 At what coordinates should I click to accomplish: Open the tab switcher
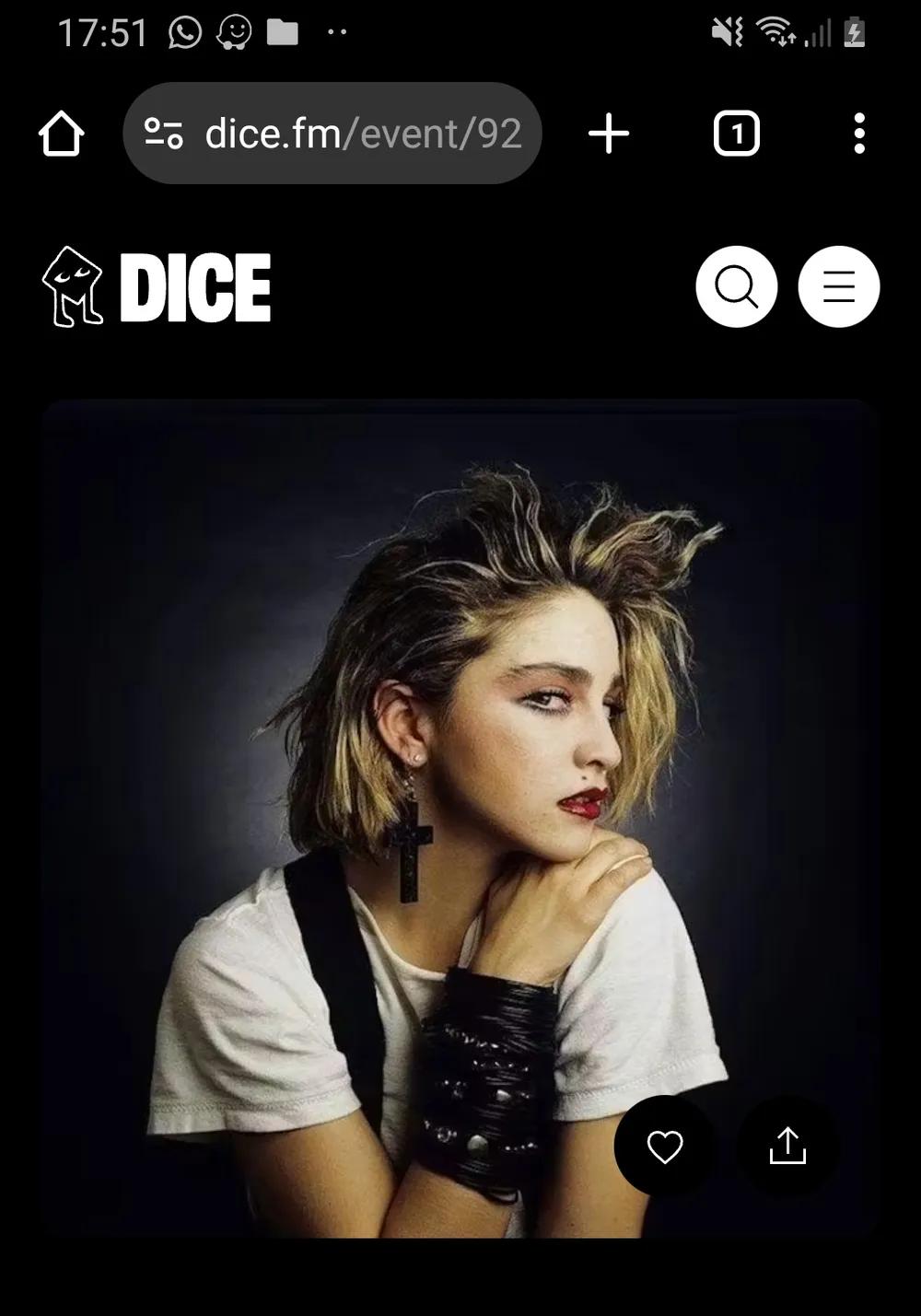click(736, 134)
